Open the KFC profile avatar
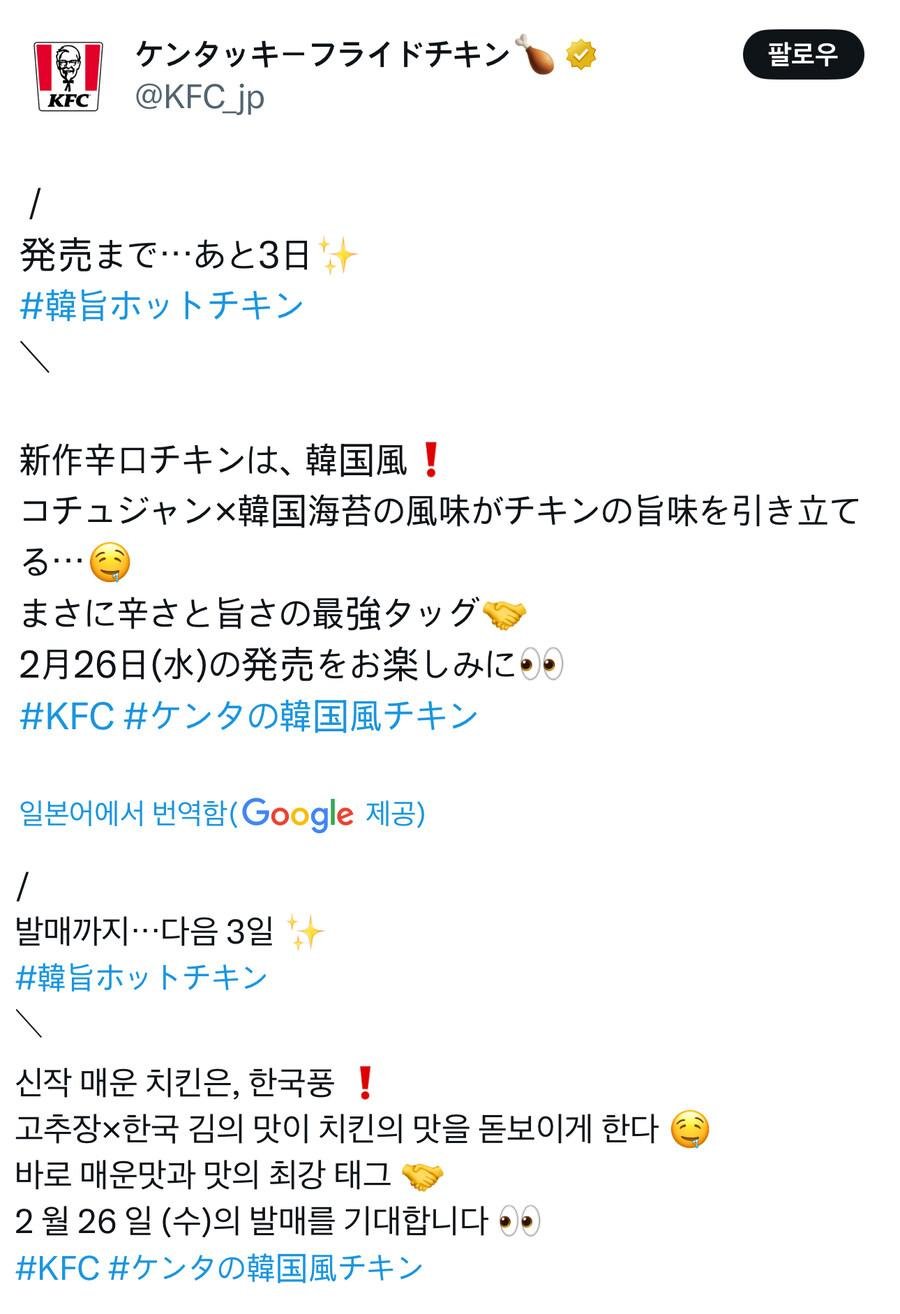This screenshot has width=900, height=1314. pos(68,76)
